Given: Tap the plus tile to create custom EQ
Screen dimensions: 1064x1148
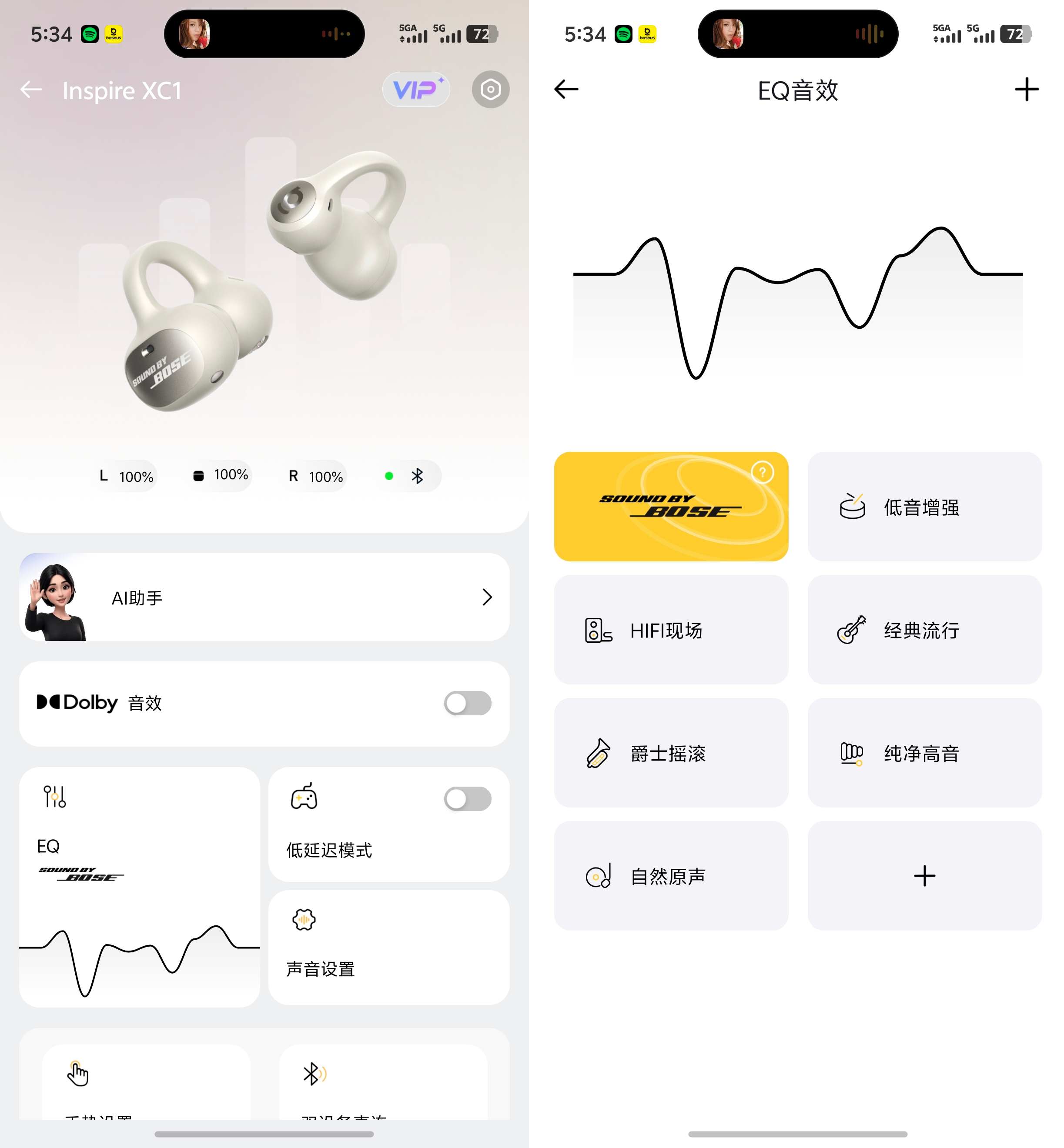Looking at the screenshot, I should (924, 876).
